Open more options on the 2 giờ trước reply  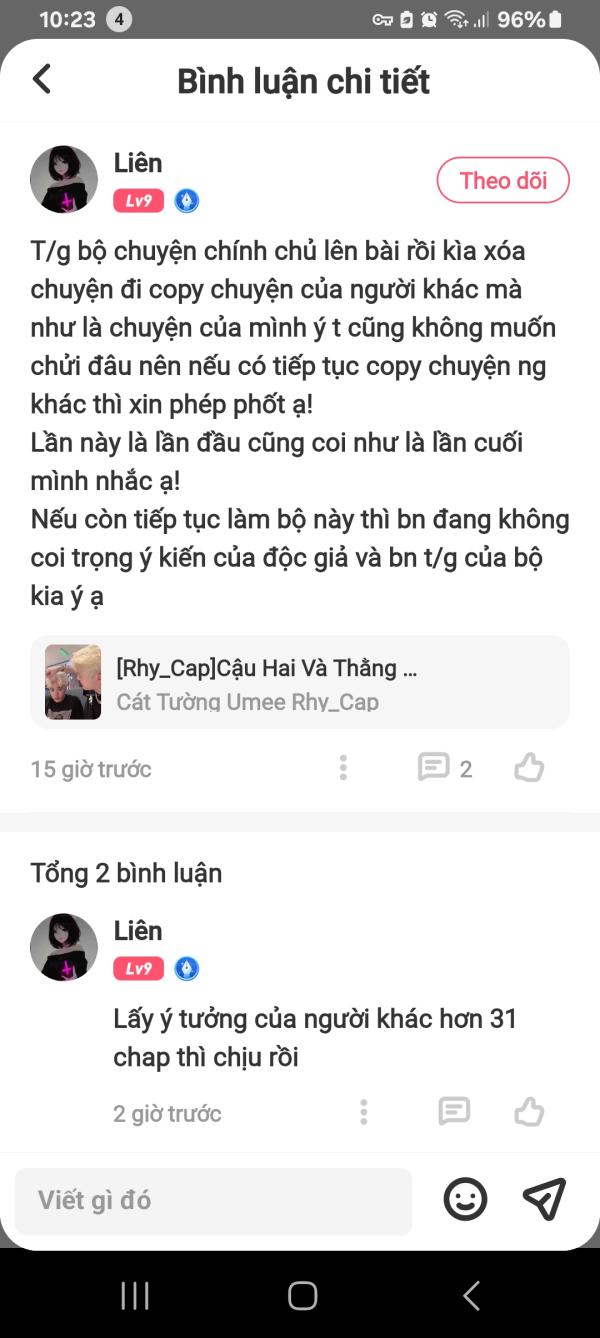tap(364, 1112)
